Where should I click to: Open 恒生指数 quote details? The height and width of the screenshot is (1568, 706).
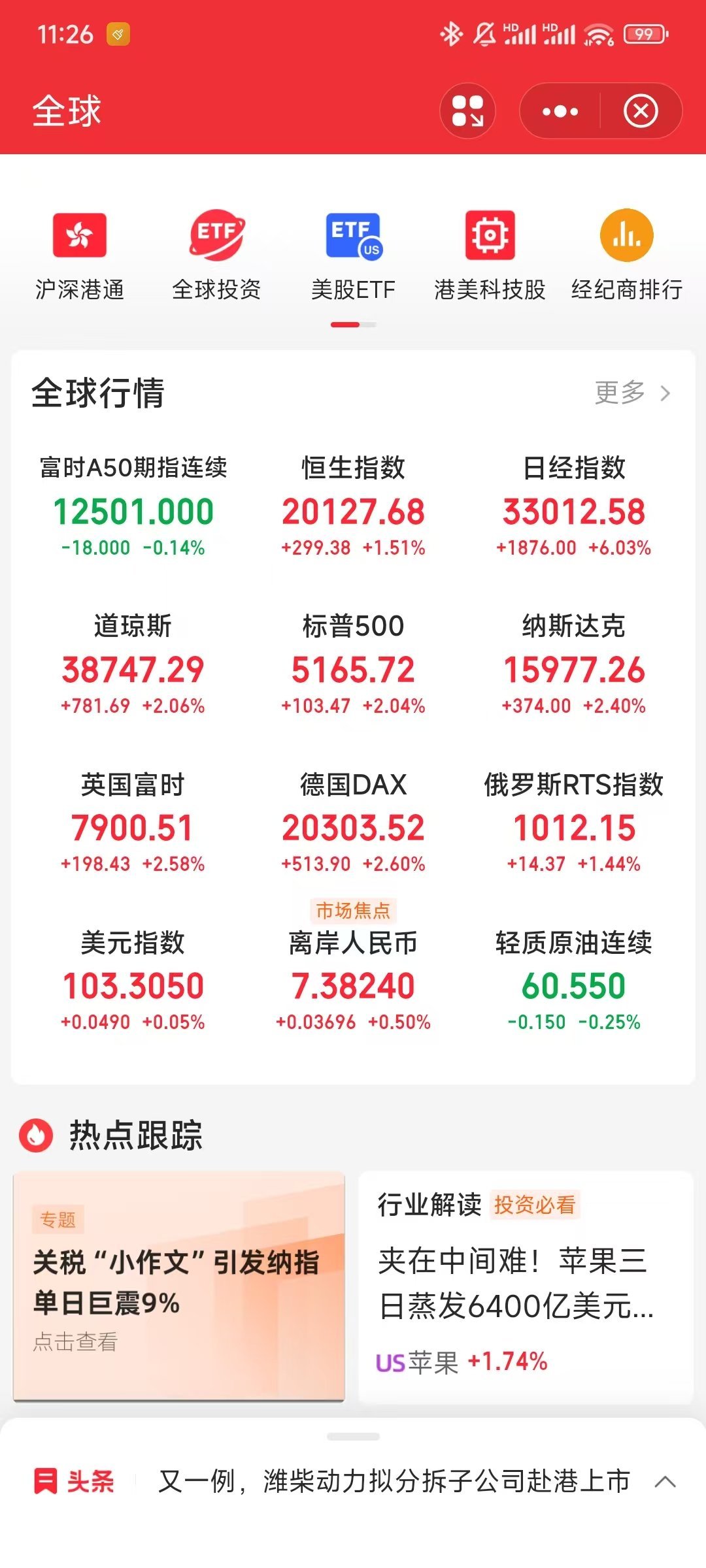(x=353, y=506)
